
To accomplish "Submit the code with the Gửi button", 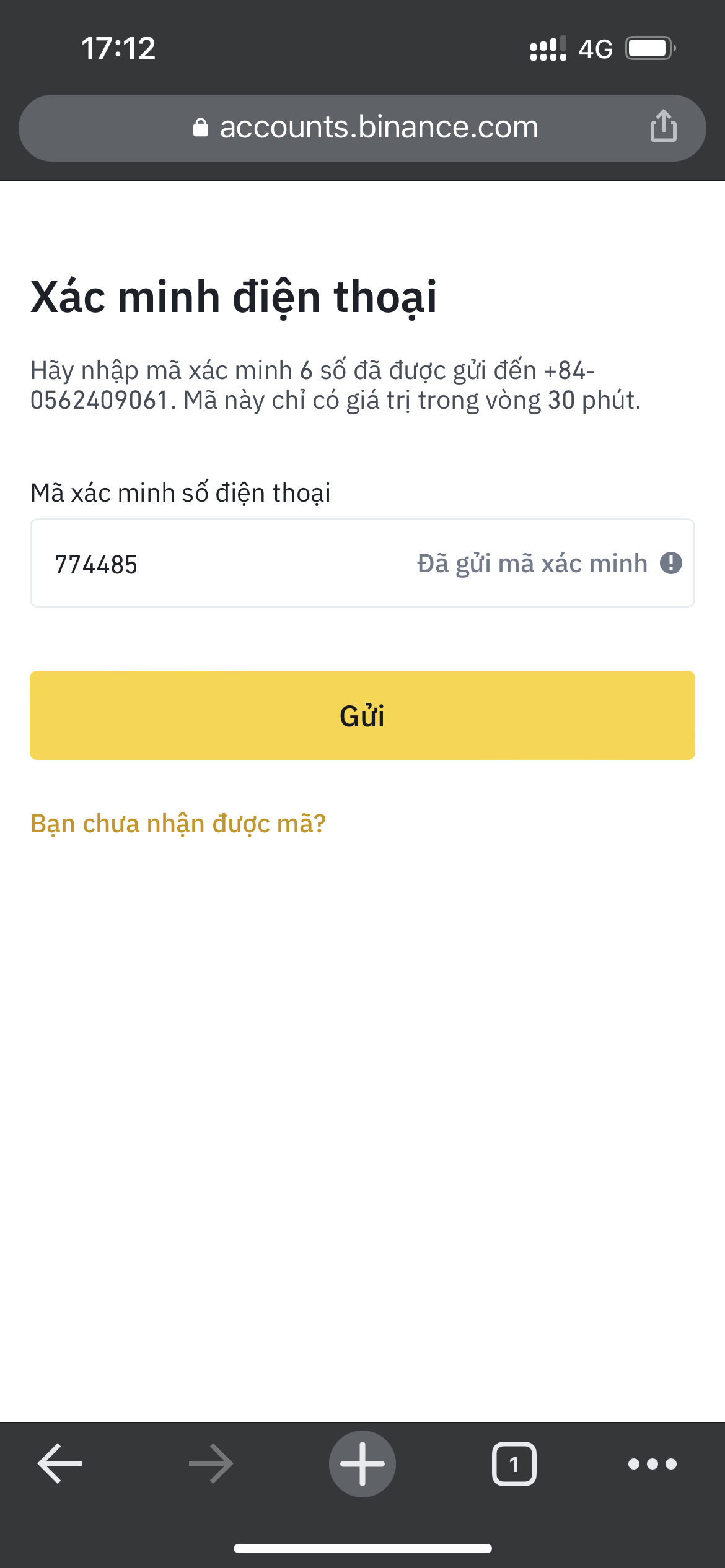I will click(x=362, y=715).
